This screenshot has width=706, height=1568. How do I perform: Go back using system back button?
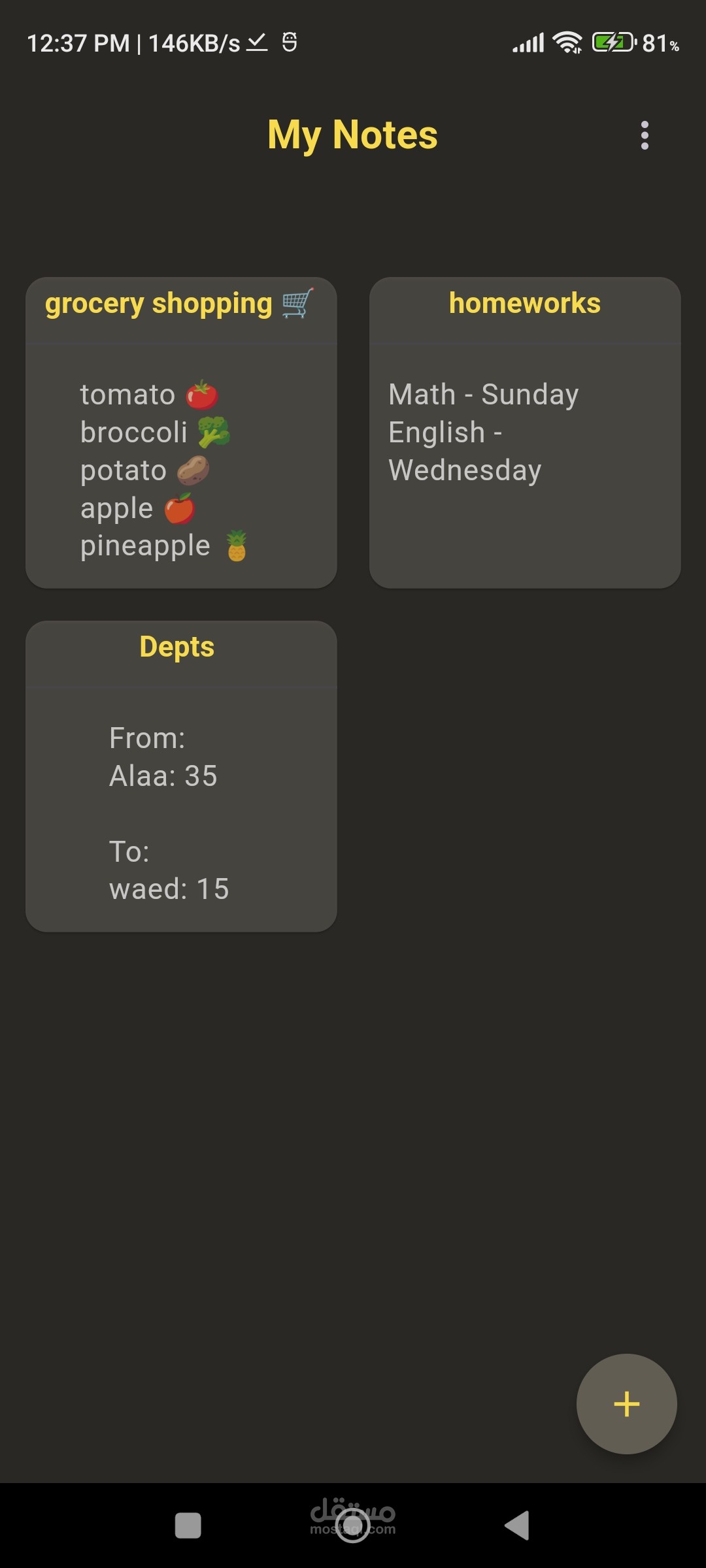(516, 1526)
